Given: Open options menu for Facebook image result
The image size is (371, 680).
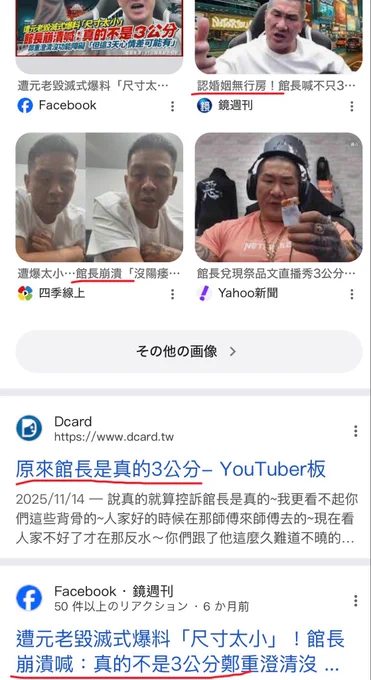Looking at the screenshot, I should tap(173, 106).
